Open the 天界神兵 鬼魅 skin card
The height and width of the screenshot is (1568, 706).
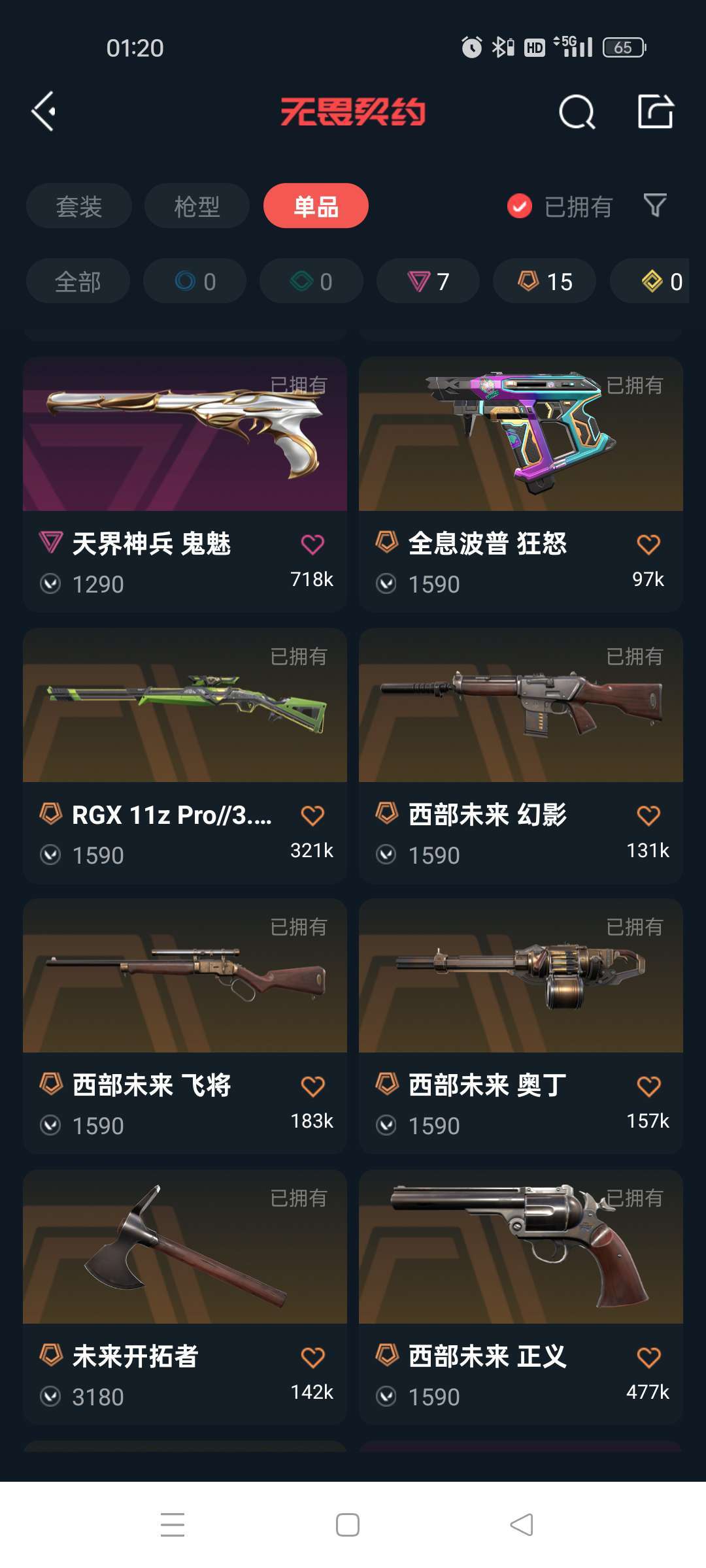tap(185, 484)
